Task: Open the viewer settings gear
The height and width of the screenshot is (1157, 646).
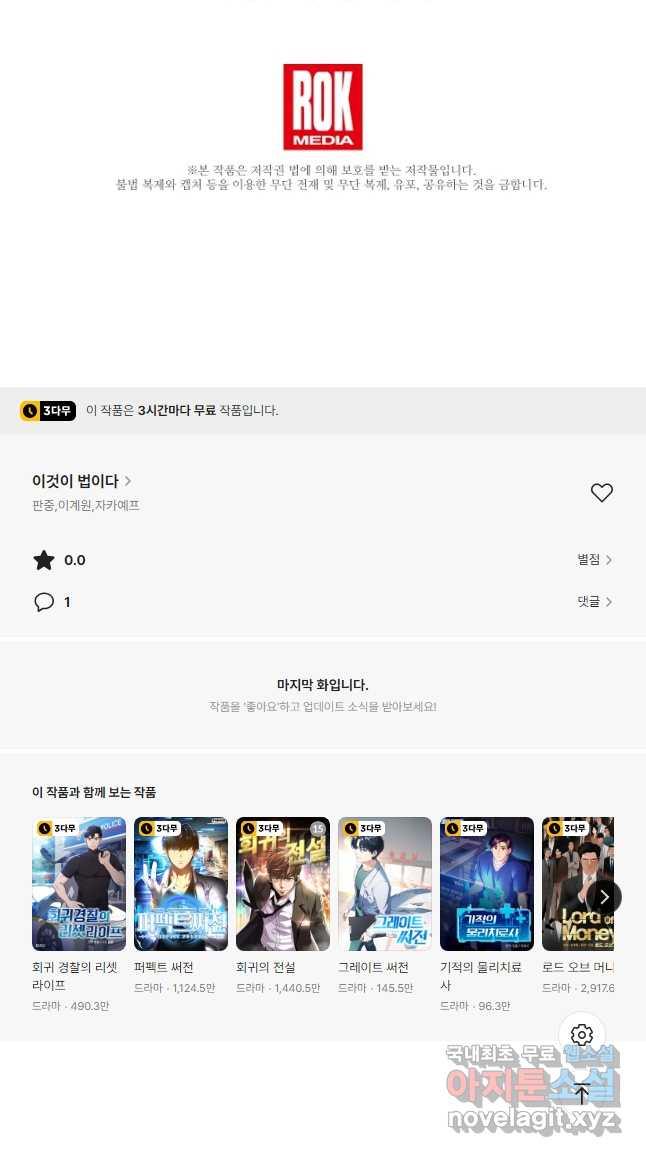Action: [582, 1035]
